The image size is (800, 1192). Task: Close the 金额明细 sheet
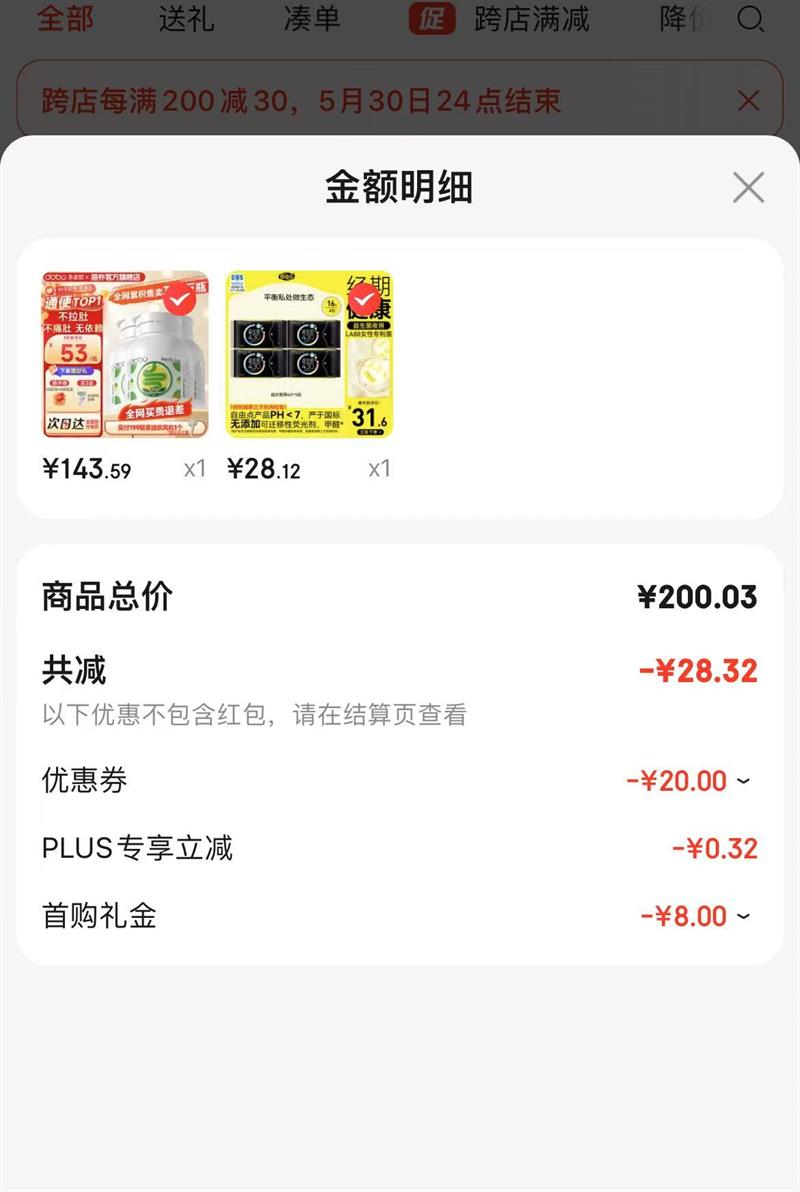[x=748, y=187]
